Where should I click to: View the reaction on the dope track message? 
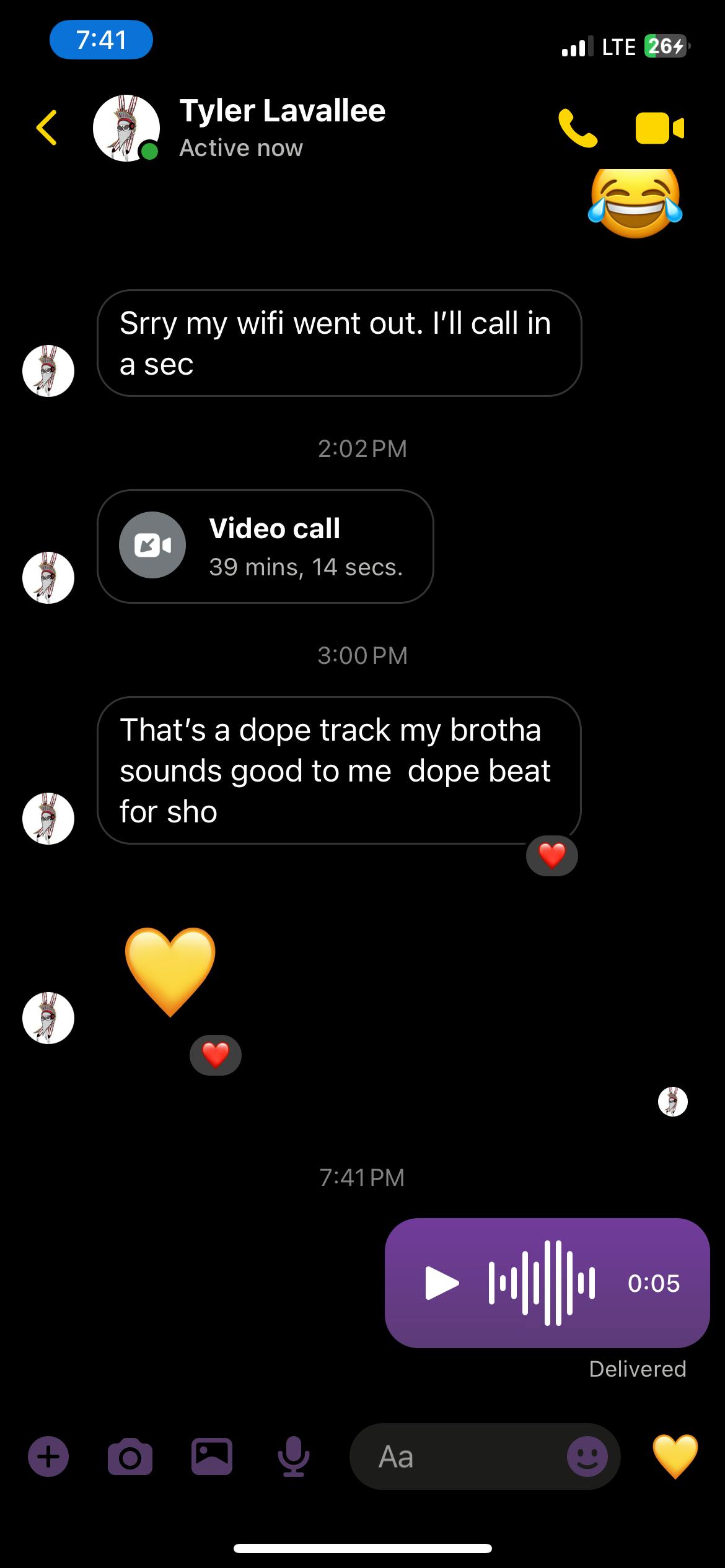(x=551, y=856)
